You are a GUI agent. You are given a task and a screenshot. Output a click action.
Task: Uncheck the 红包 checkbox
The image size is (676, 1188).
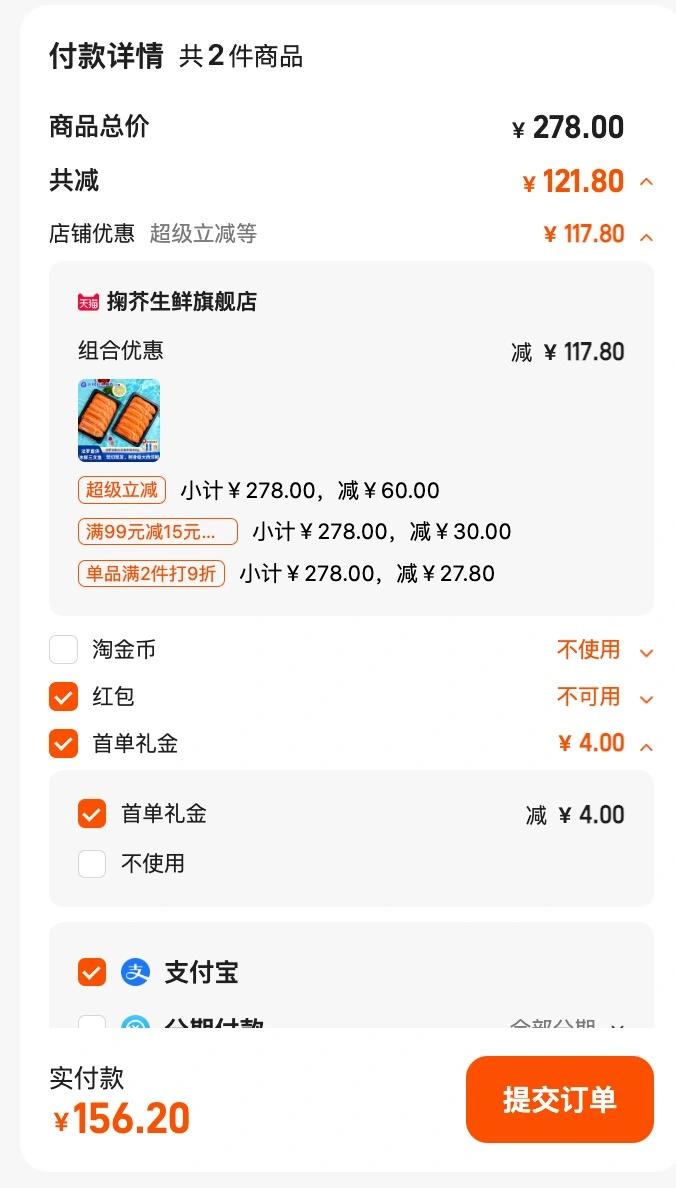[x=63, y=696]
